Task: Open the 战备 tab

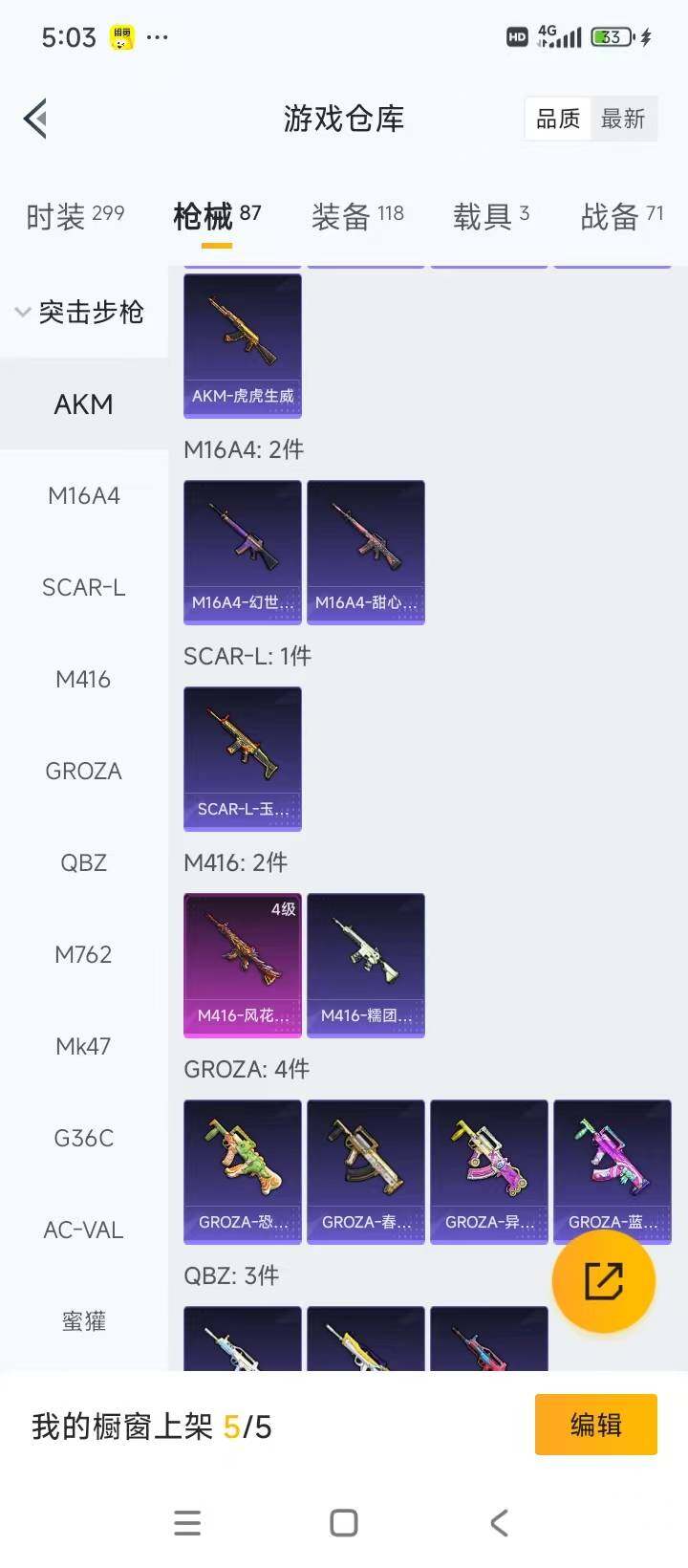Action: [621, 216]
